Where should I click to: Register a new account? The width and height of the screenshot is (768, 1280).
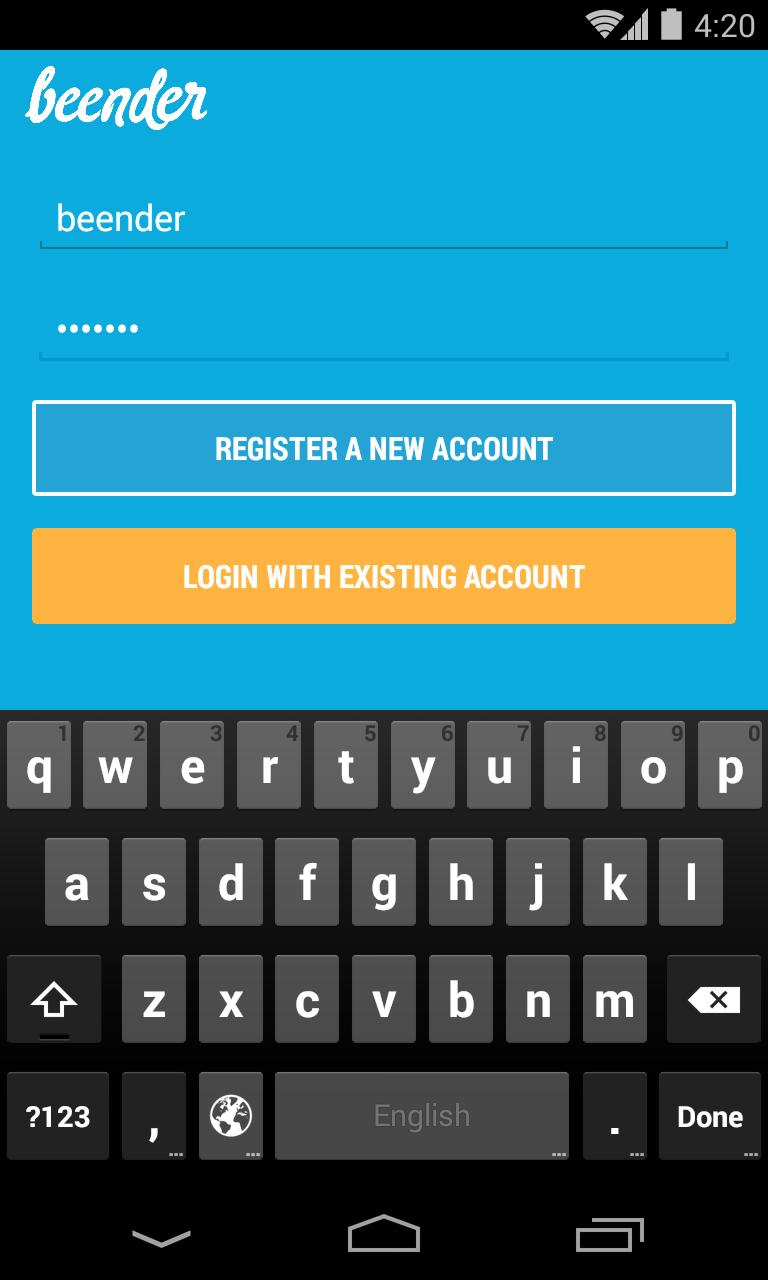coord(384,448)
